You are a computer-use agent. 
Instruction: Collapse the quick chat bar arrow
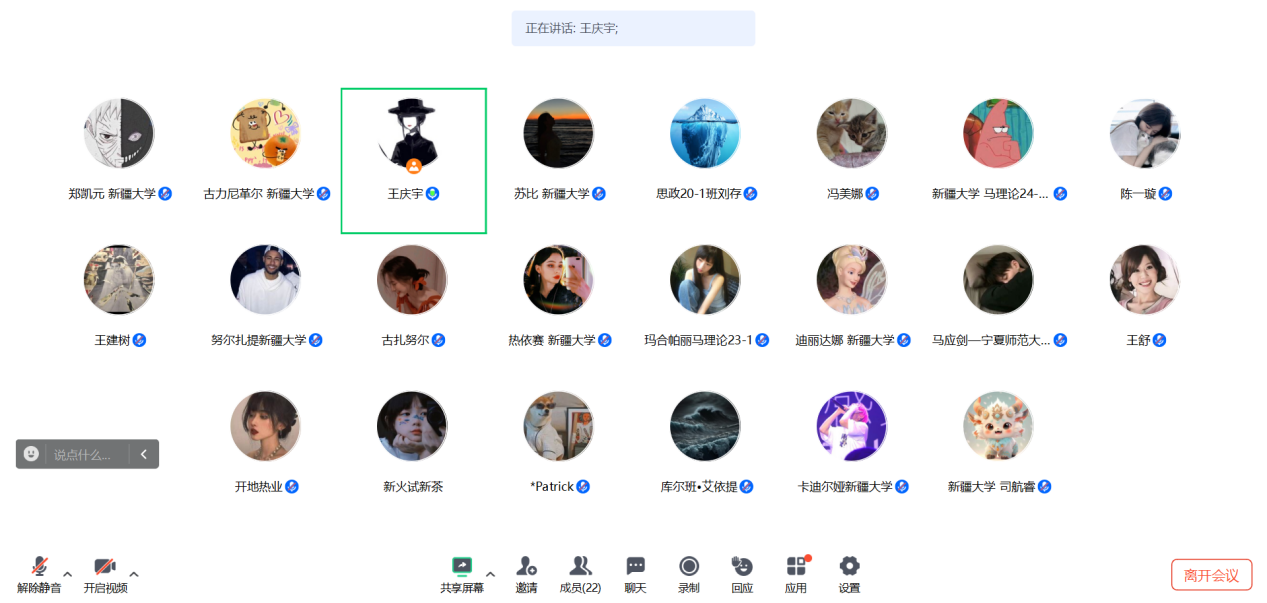(x=144, y=454)
